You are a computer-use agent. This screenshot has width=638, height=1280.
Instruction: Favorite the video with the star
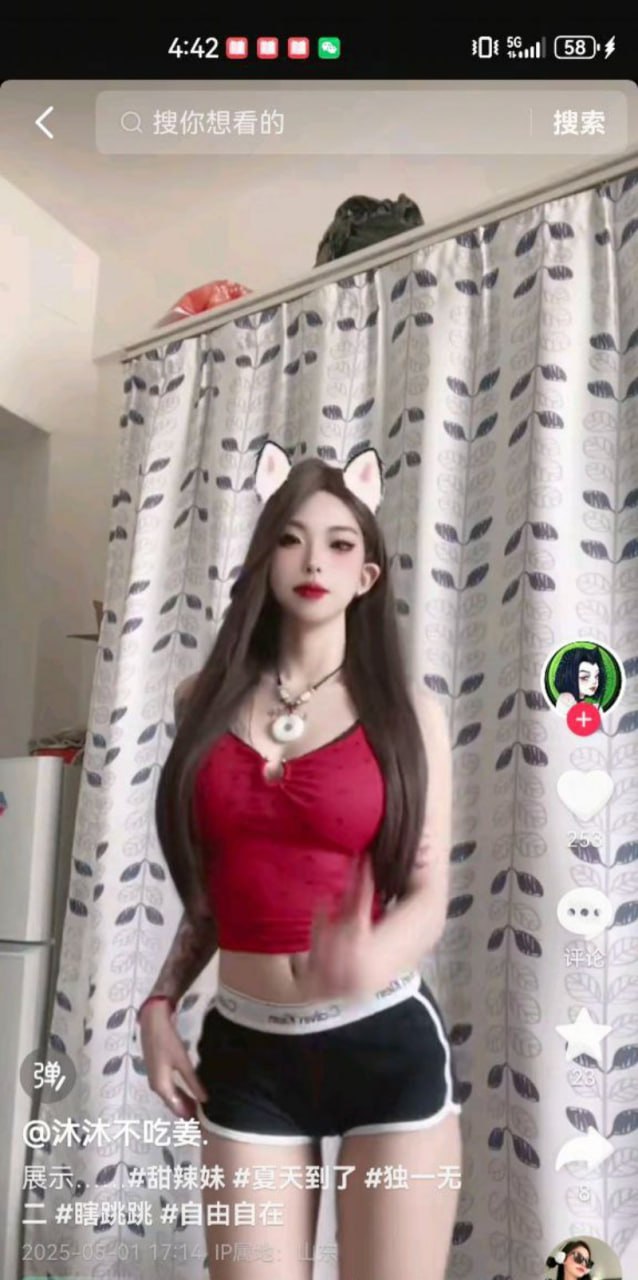point(584,1035)
